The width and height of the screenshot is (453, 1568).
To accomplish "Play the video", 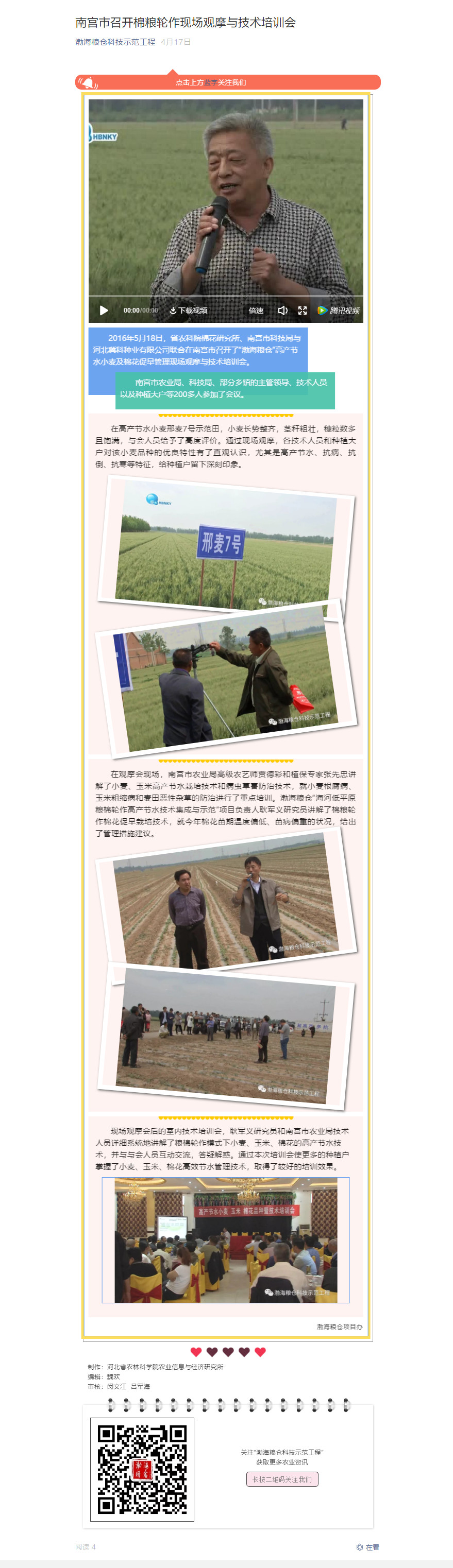I will tap(104, 311).
